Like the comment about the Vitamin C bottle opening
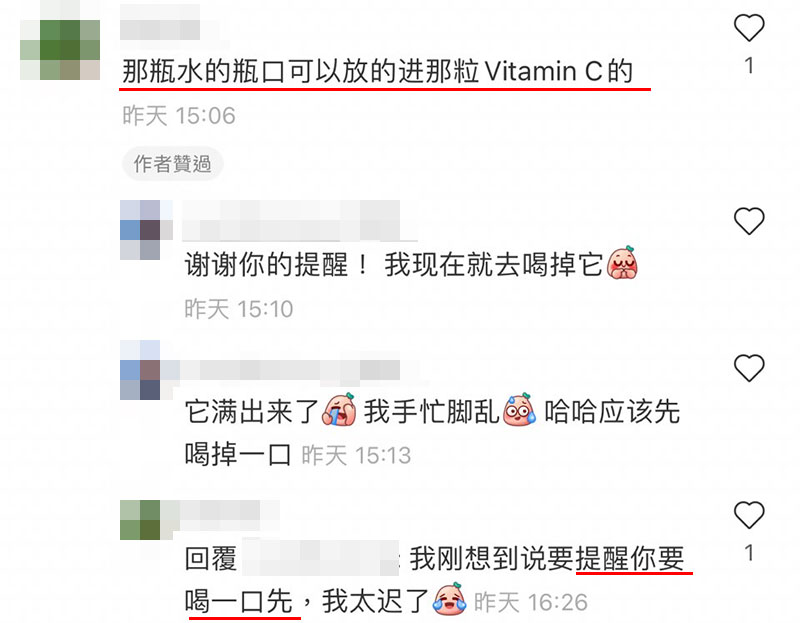Screen dimensions: 800x623 coord(749,28)
